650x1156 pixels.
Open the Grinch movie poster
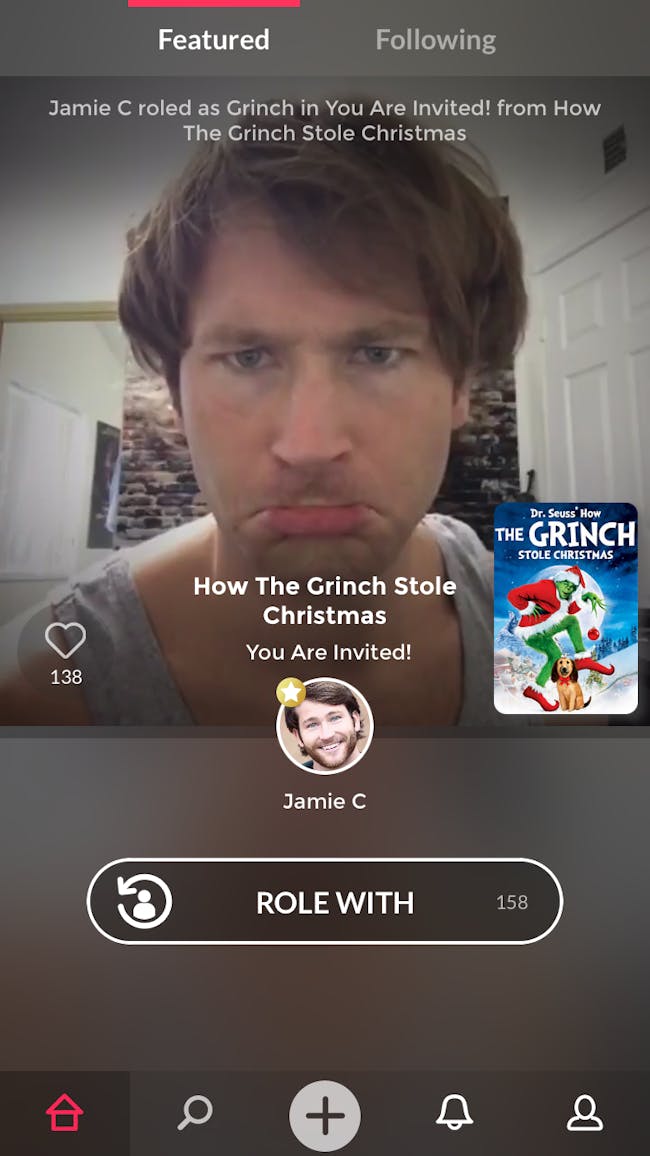[565, 608]
